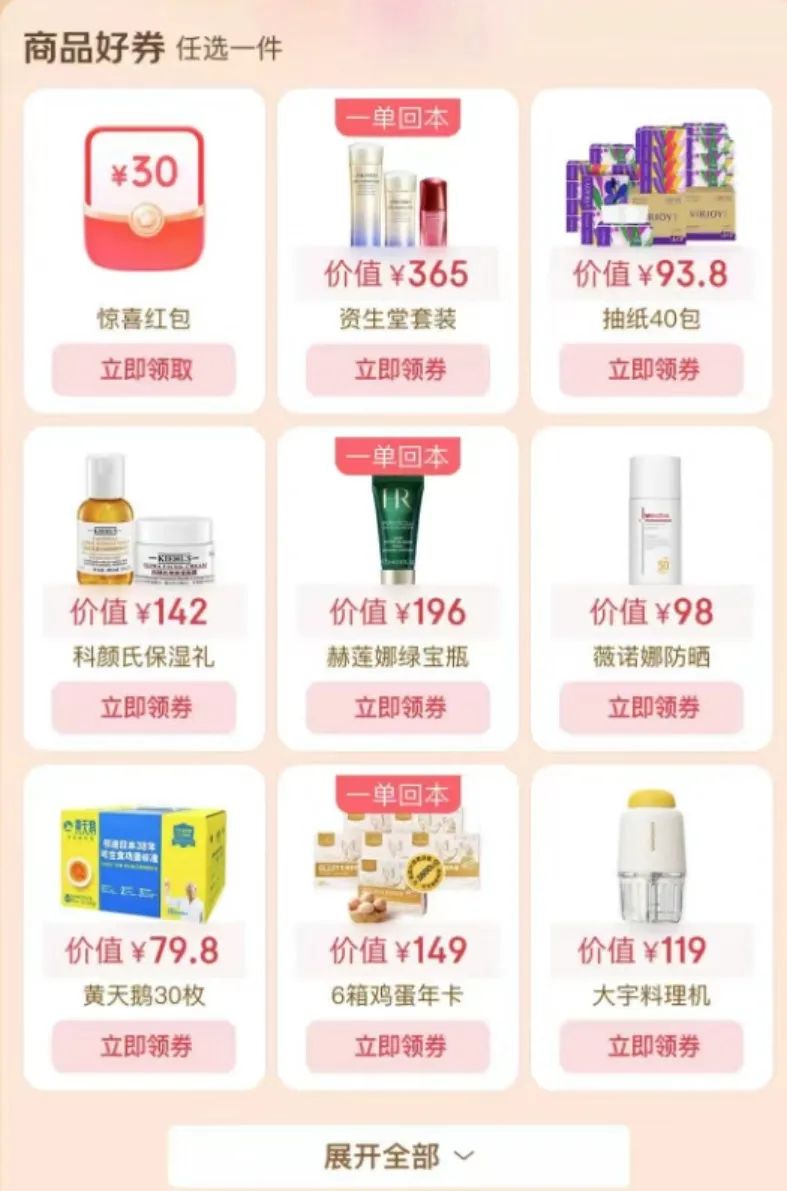787x1191 pixels.
Task: Expand all coupons with 展开全部
Action: pyautogui.click(x=398, y=1157)
